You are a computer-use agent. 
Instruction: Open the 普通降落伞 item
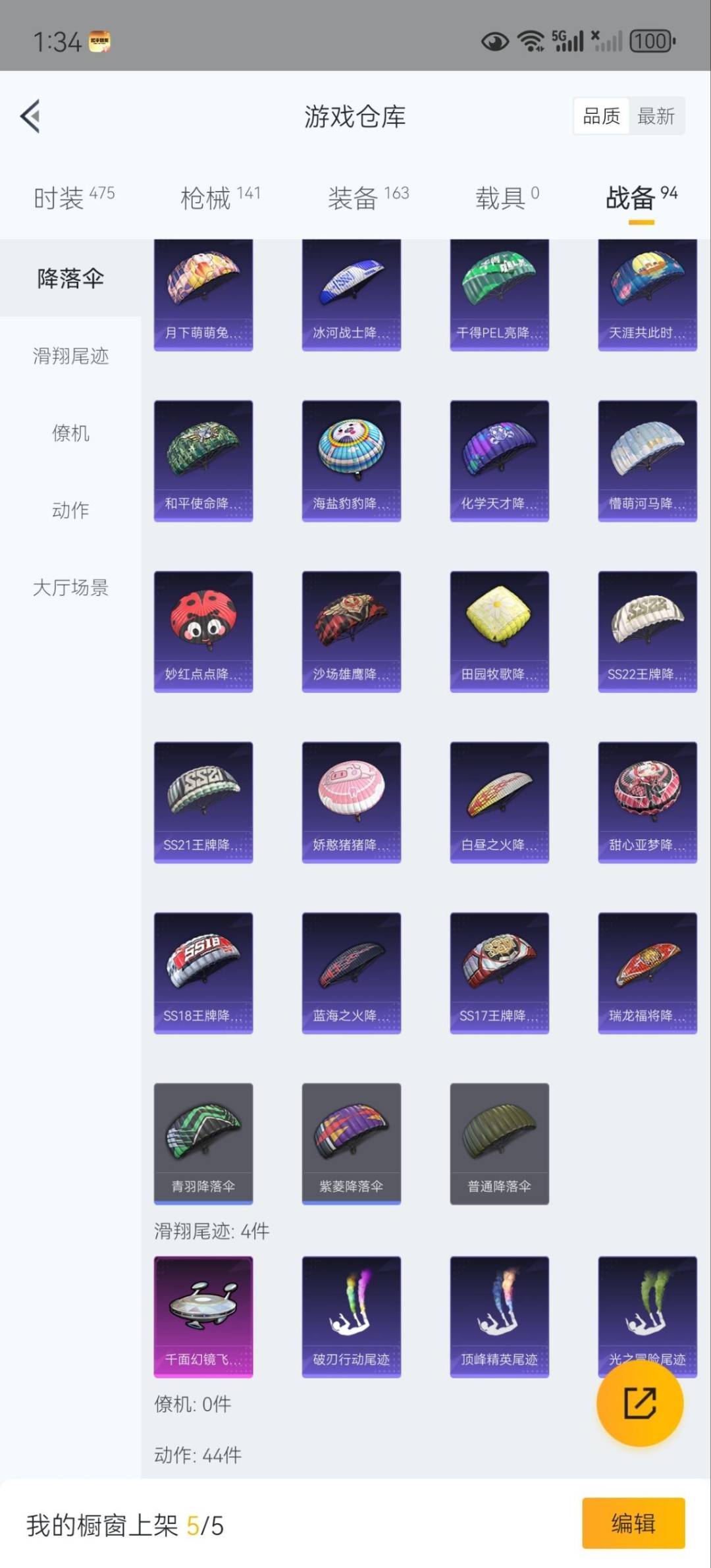click(x=499, y=1143)
